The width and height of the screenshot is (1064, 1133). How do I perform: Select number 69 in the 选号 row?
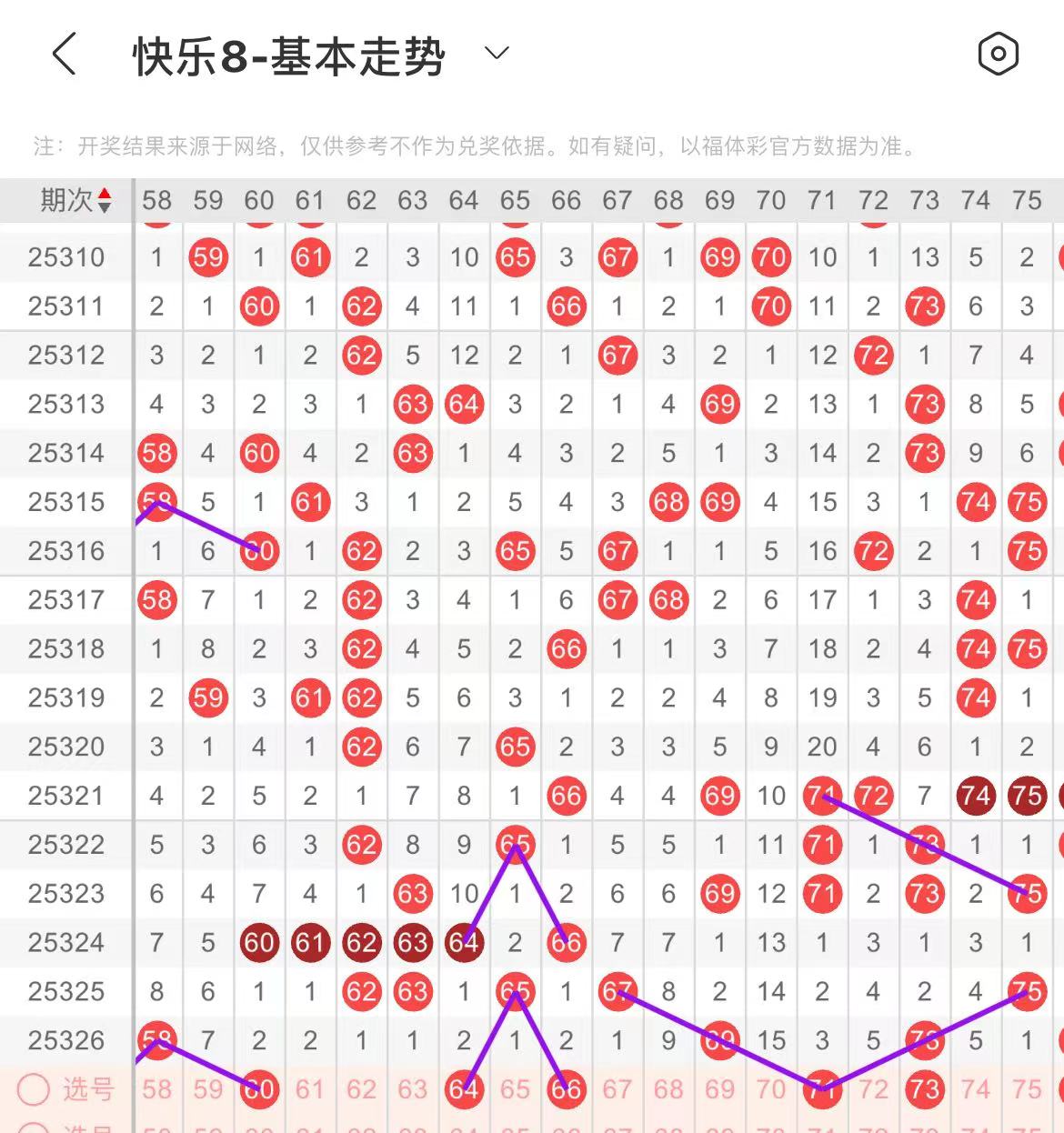tap(719, 1088)
